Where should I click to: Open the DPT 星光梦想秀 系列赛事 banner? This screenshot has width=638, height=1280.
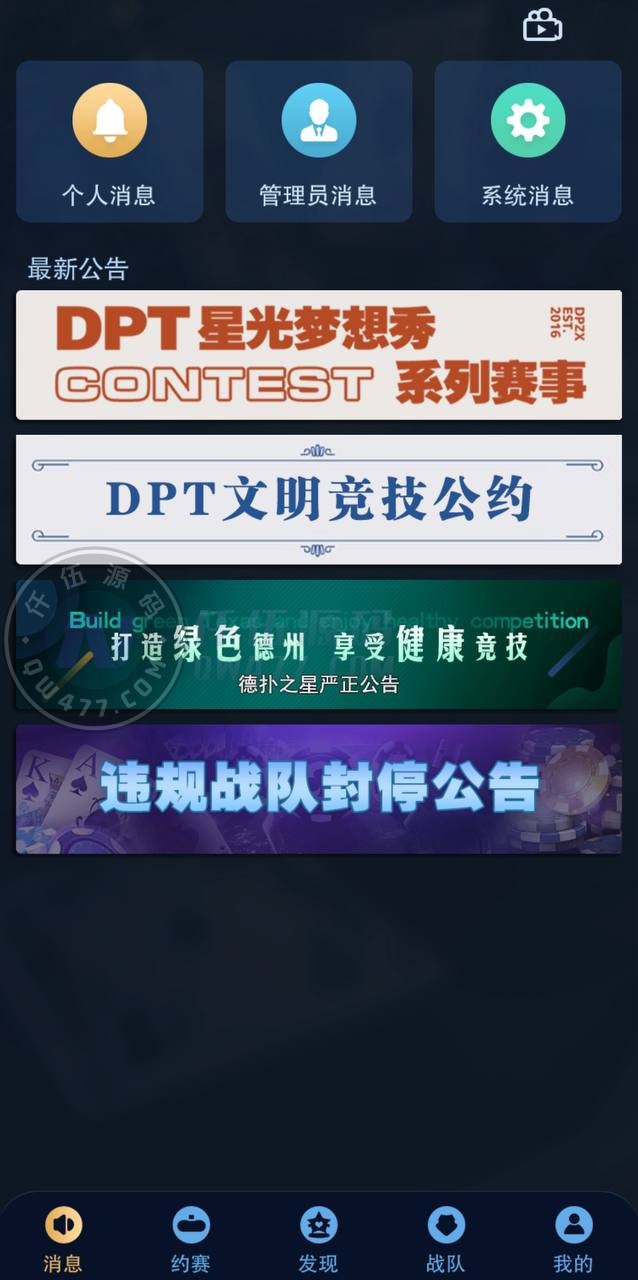pyautogui.click(x=318, y=355)
